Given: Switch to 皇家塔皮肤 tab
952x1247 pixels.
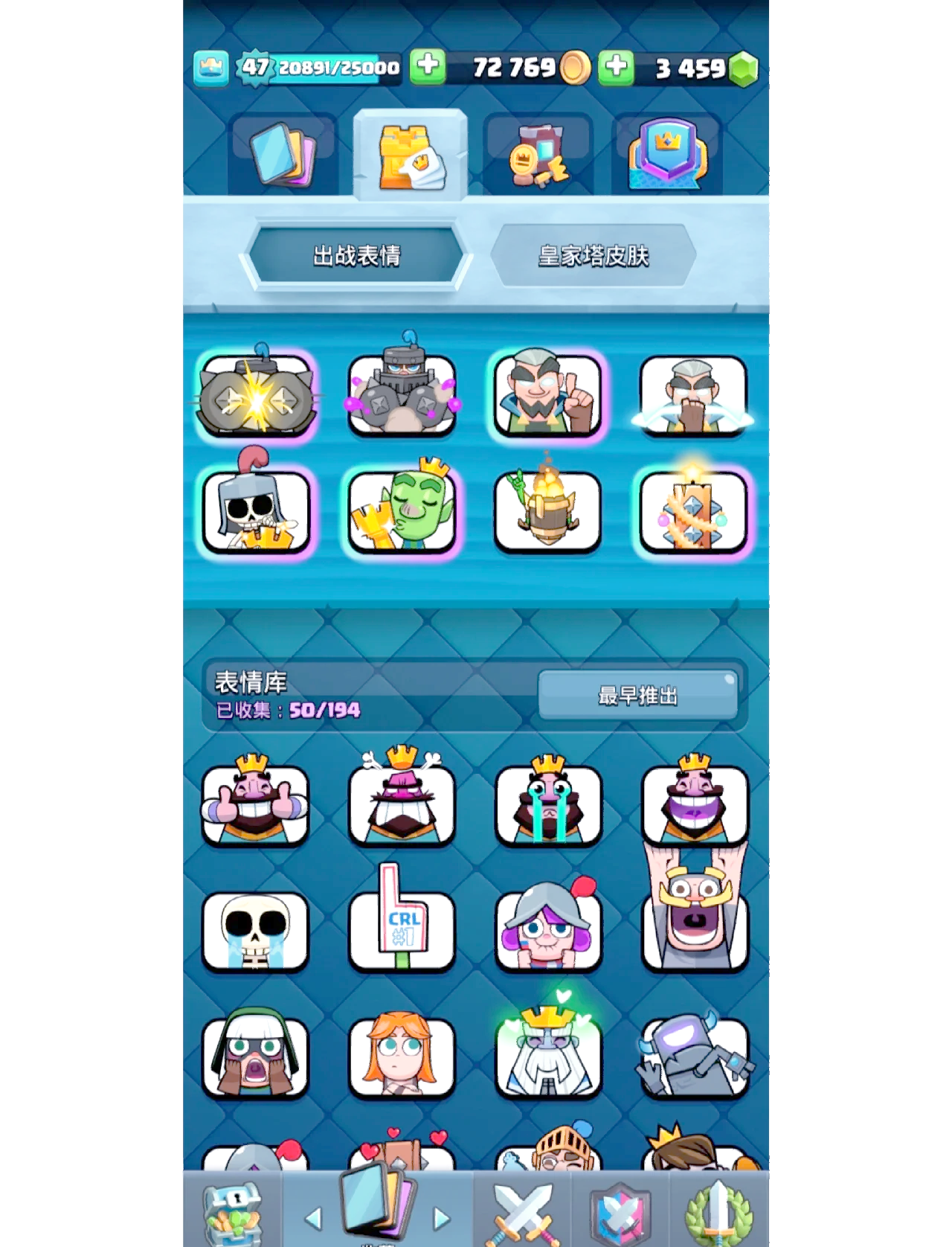Looking at the screenshot, I should point(593,256).
